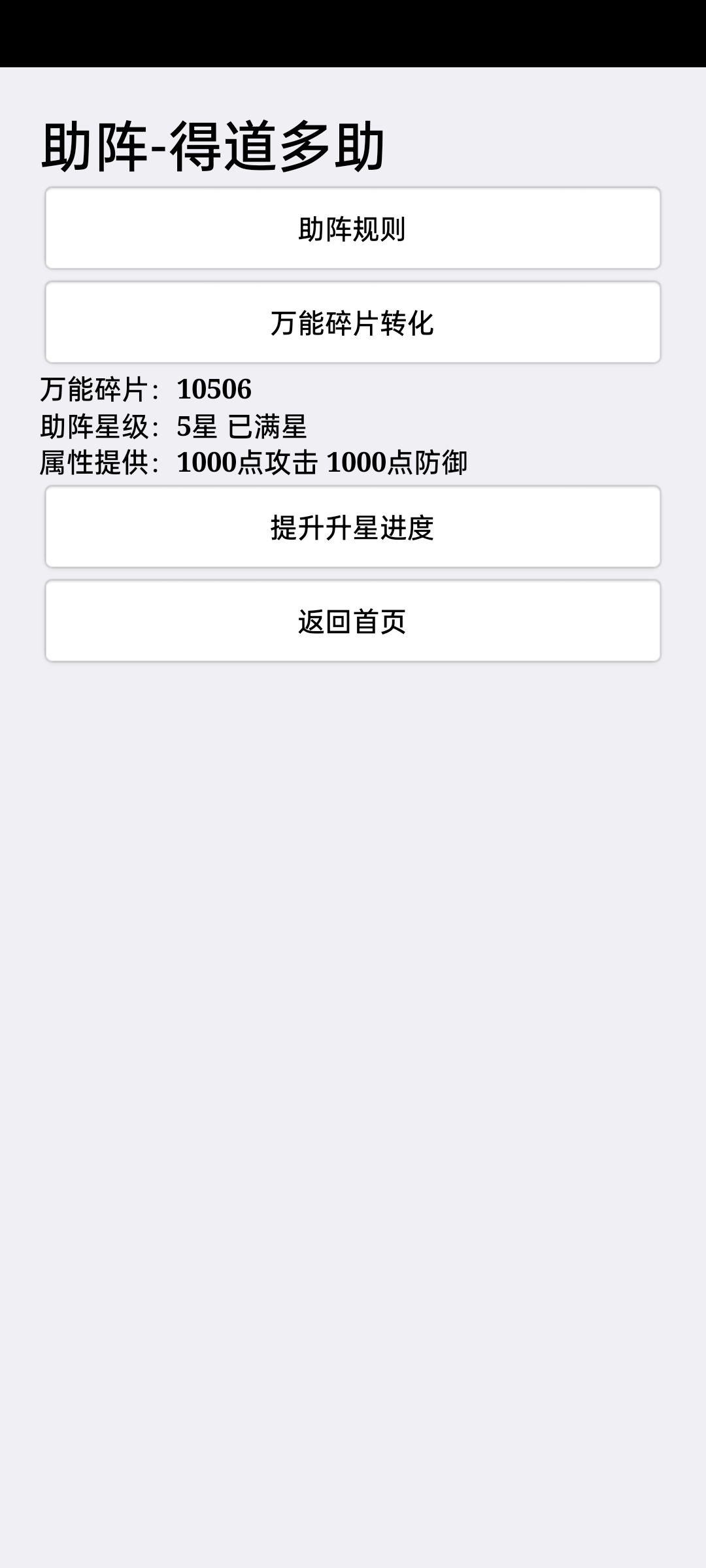706x1568 pixels.
Task: Click the star upgrade progress button
Action: coord(352,526)
